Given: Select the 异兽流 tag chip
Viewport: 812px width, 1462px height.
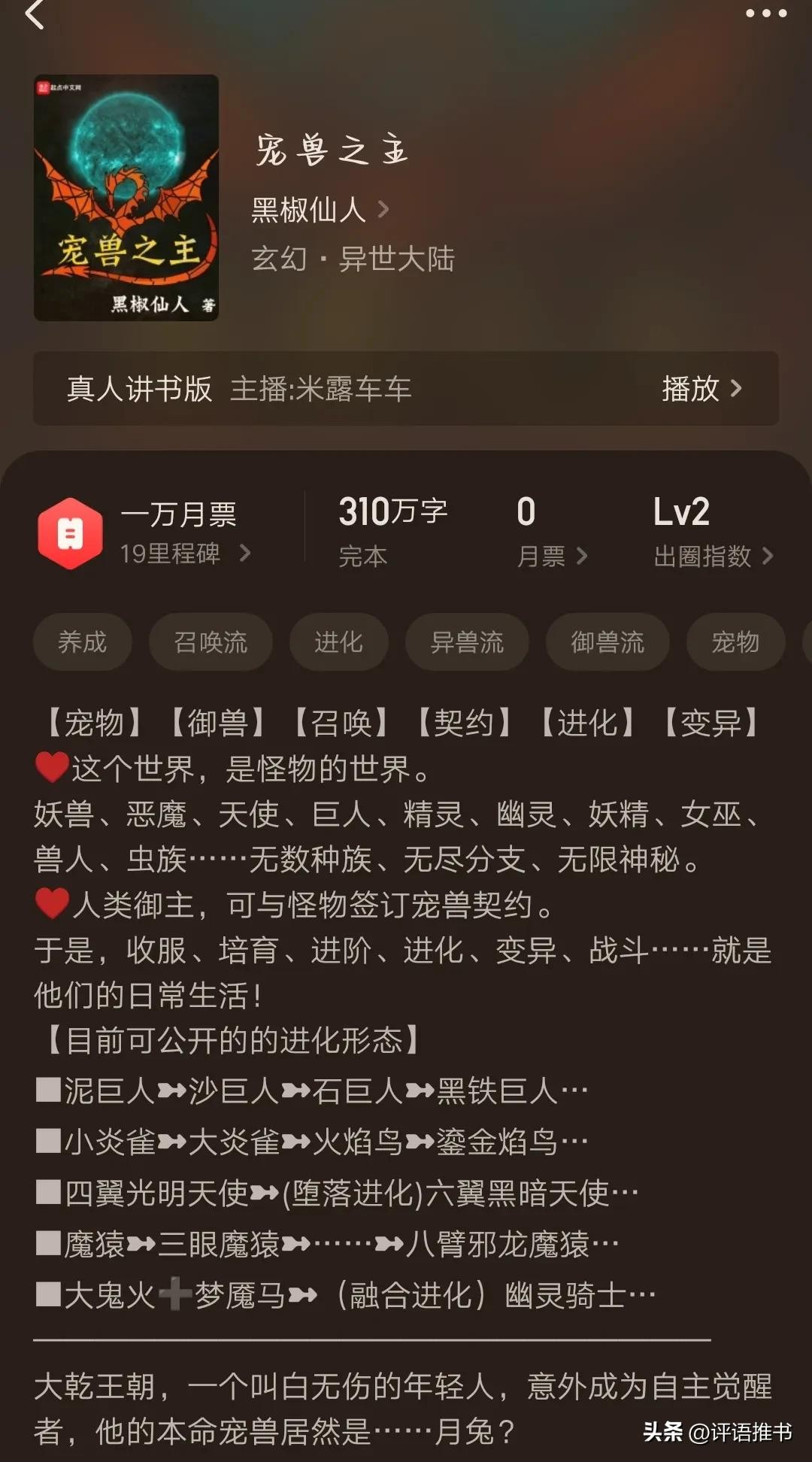Looking at the screenshot, I should [467, 642].
